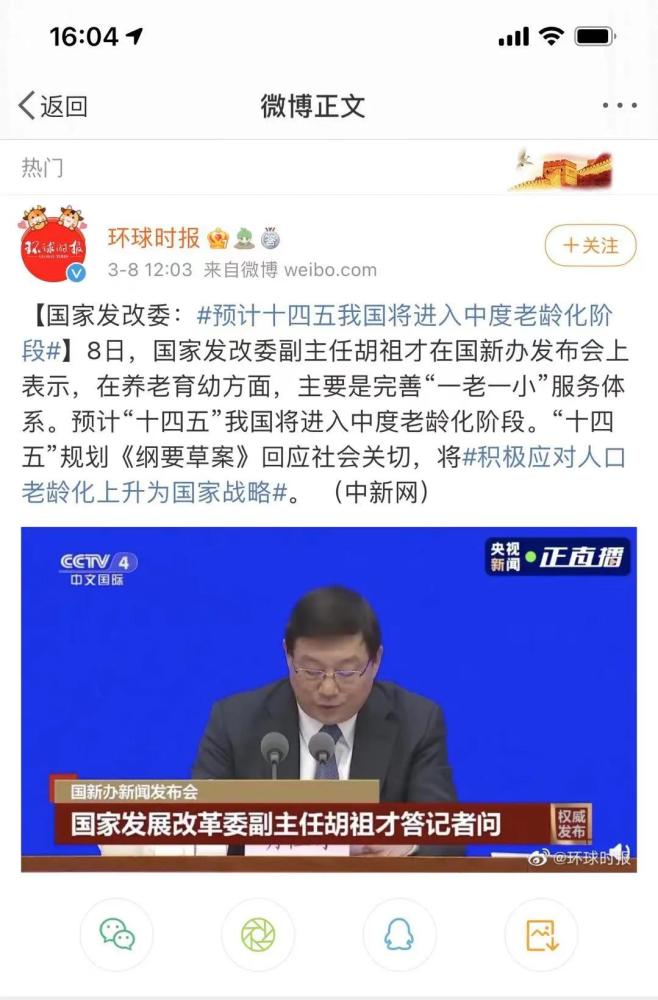Open the three-dot overflow menu
Screen dimensions: 658x1000
click(619, 106)
